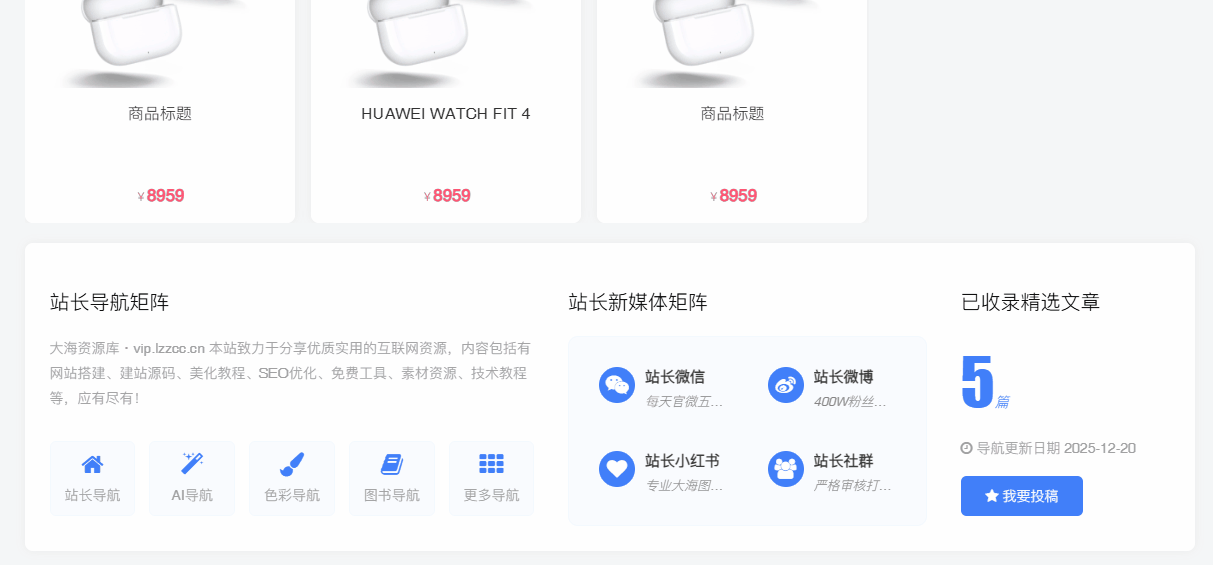Open the 图书导航 tile
This screenshot has height=565, width=1213.
click(392, 478)
